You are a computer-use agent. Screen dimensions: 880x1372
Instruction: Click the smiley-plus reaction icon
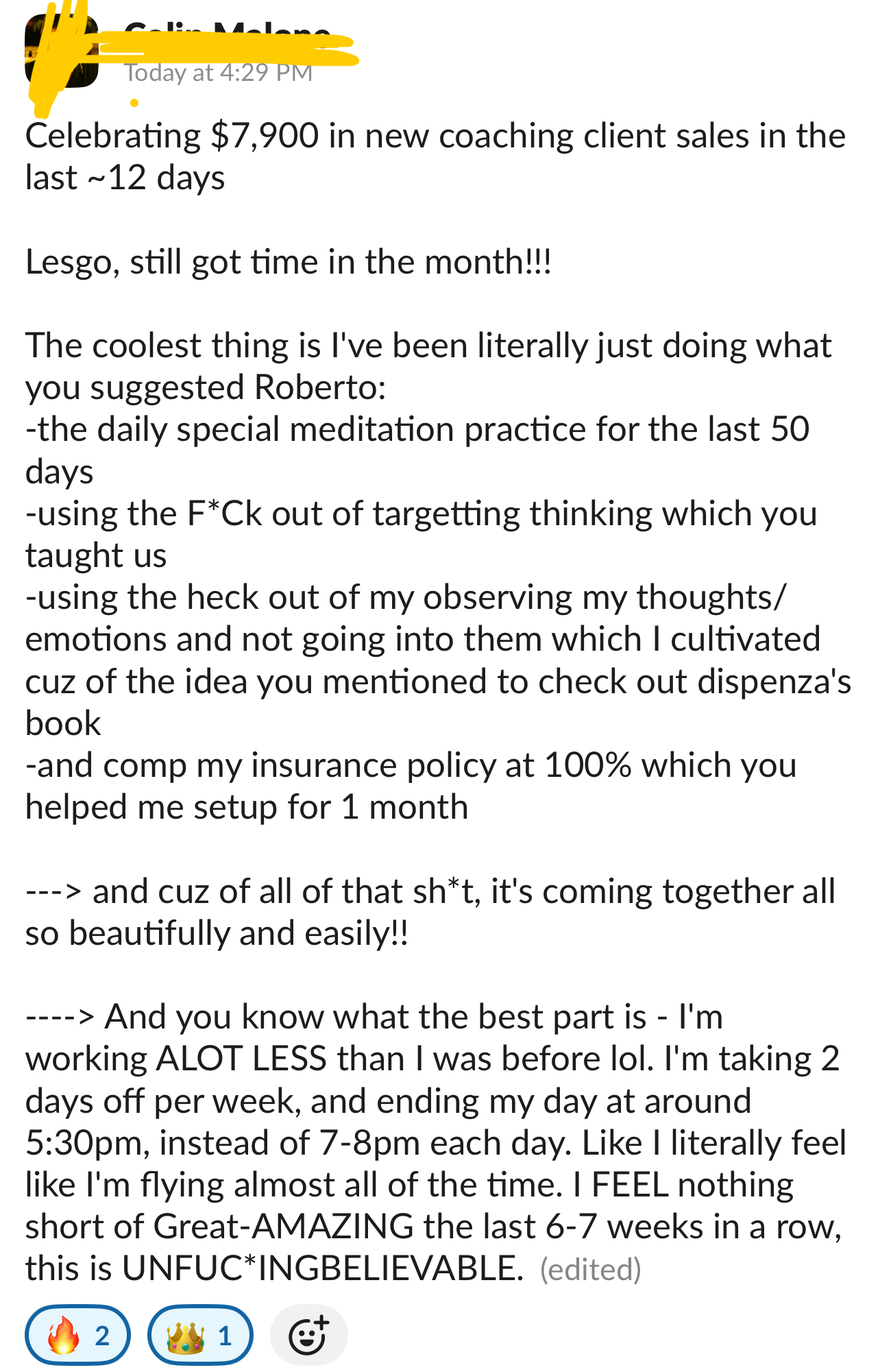click(310, 1333)
